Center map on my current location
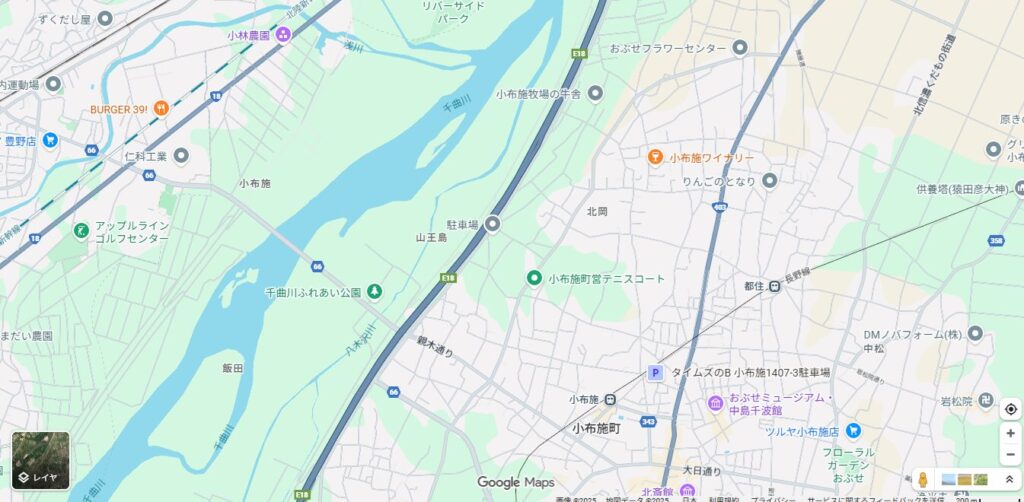 coord(1010,409)
